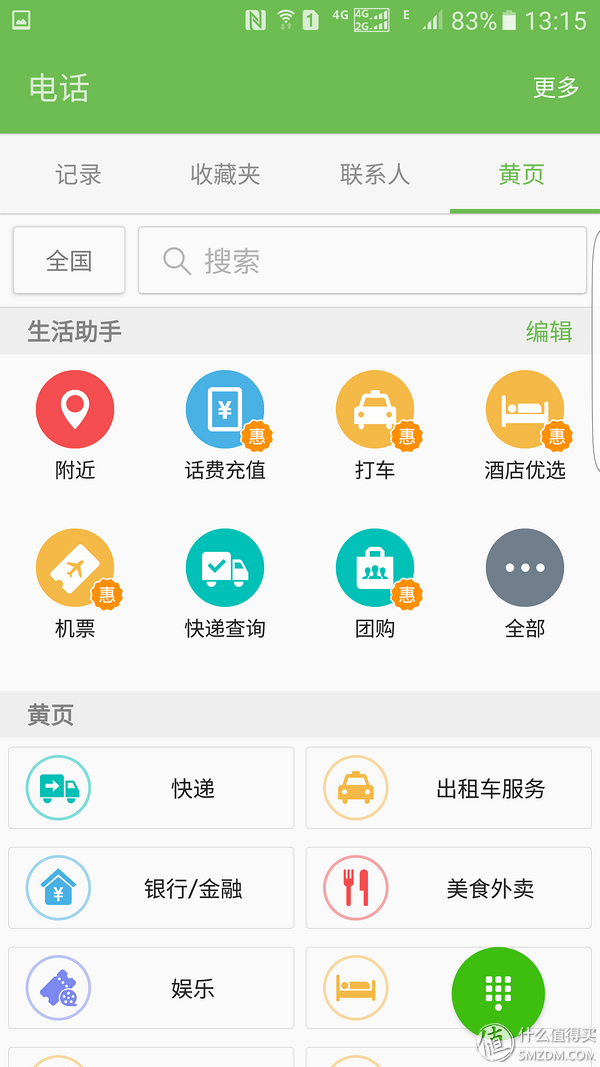Open the 银行/金融 category

click(x=151, y=888)
